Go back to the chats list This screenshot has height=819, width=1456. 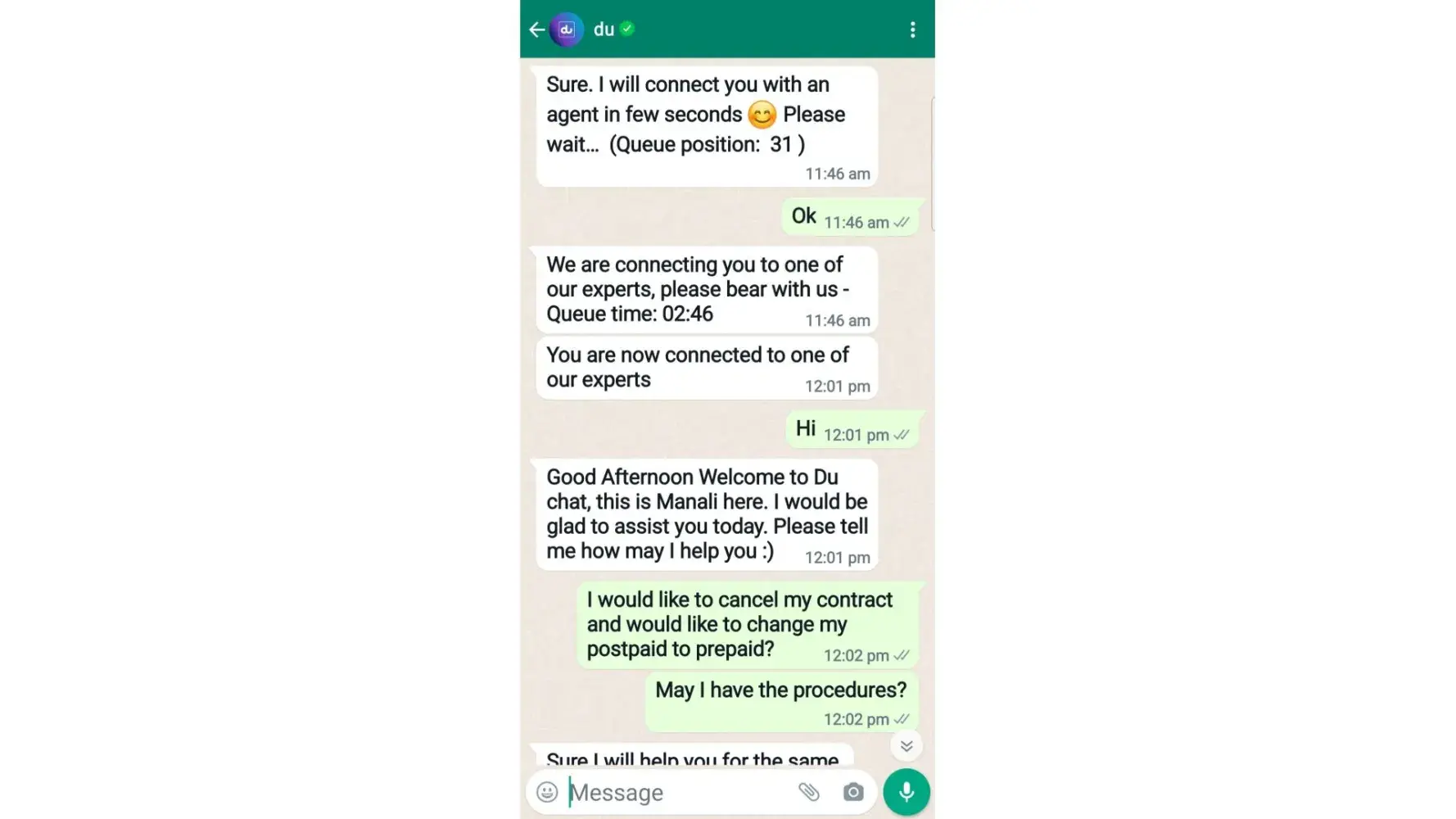(536, 30)
